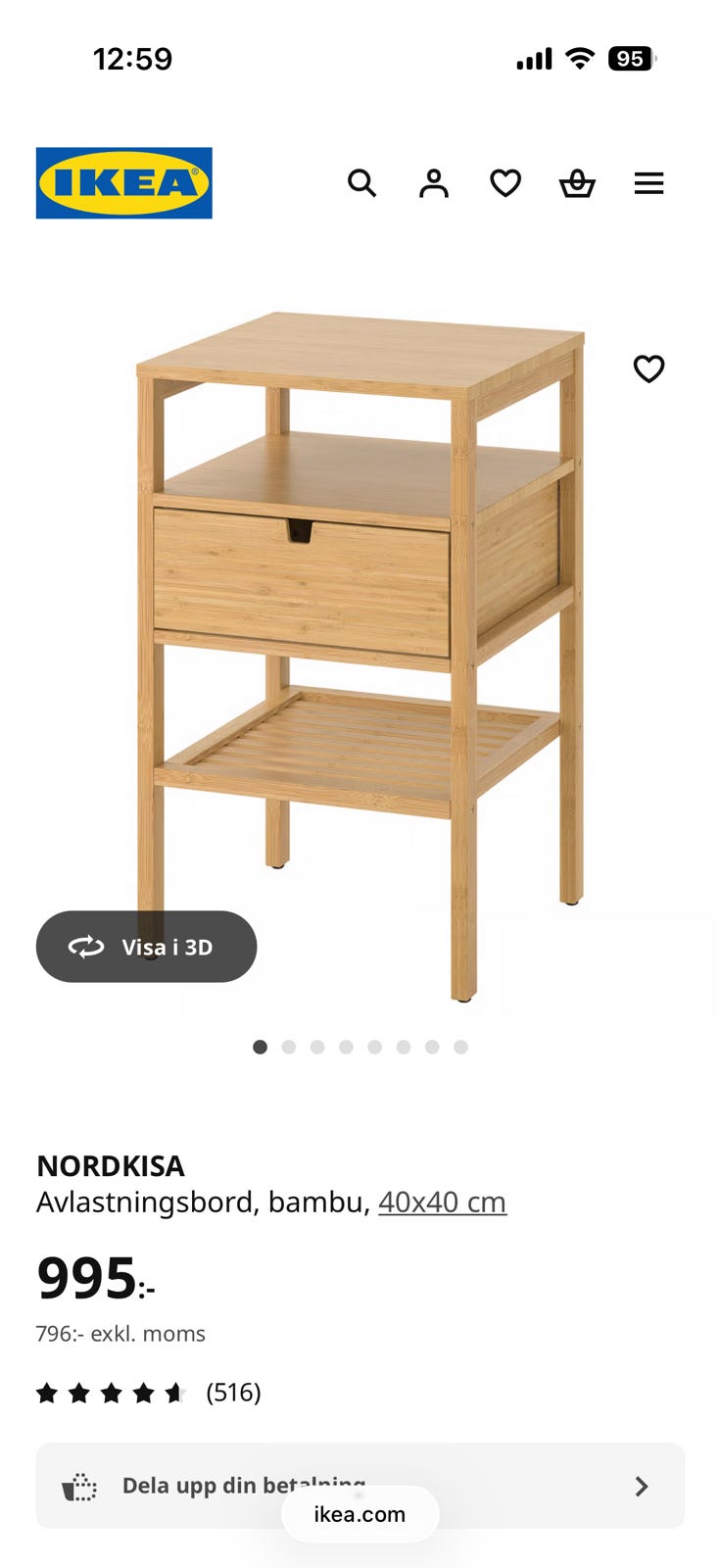Open the hamburger menu
Image resolution: width=721 pixels, height=1568 pixels.
point(649,183)
